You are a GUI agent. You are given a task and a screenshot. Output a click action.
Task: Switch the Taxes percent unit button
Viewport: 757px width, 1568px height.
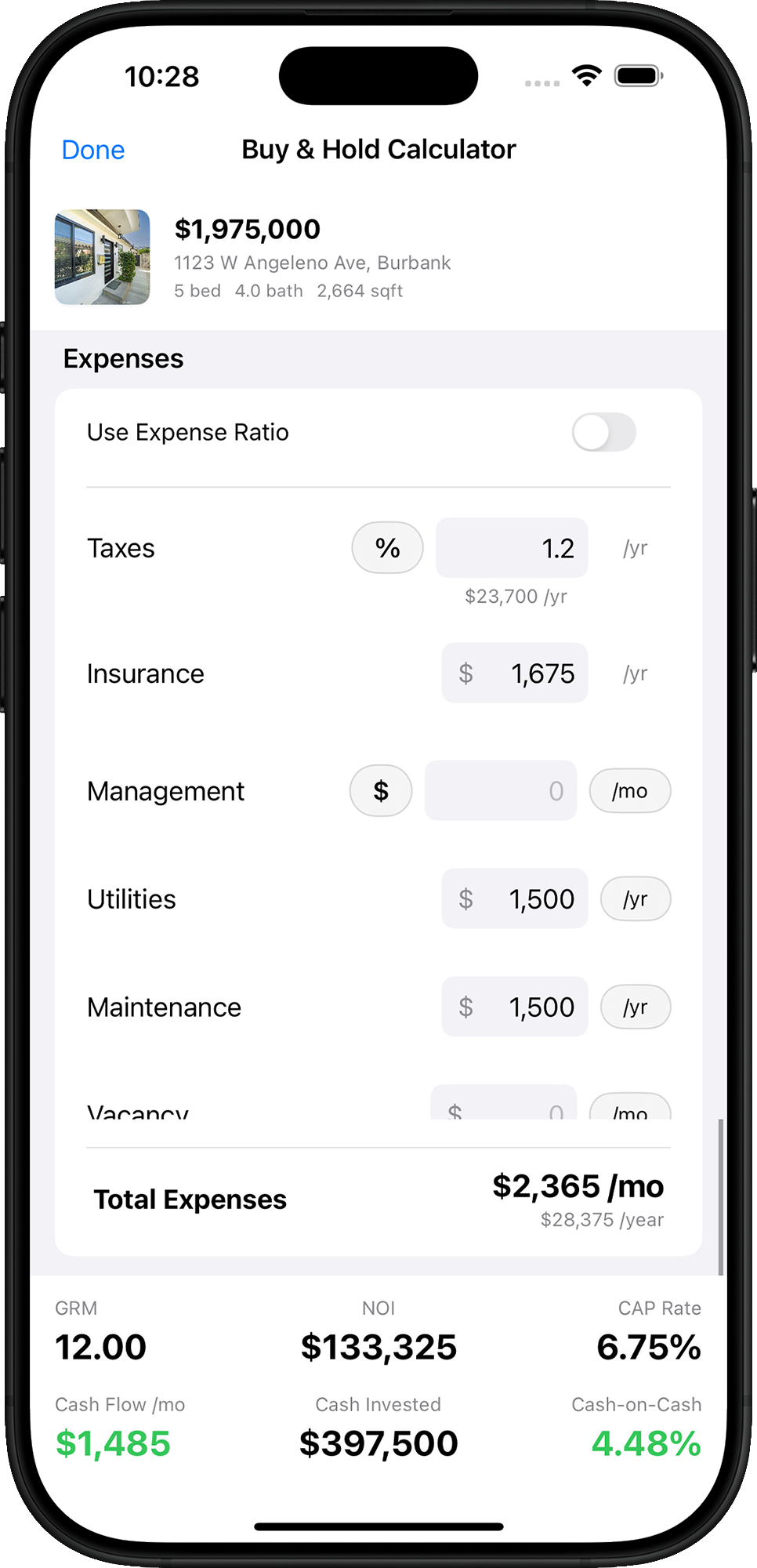point(387,548)
